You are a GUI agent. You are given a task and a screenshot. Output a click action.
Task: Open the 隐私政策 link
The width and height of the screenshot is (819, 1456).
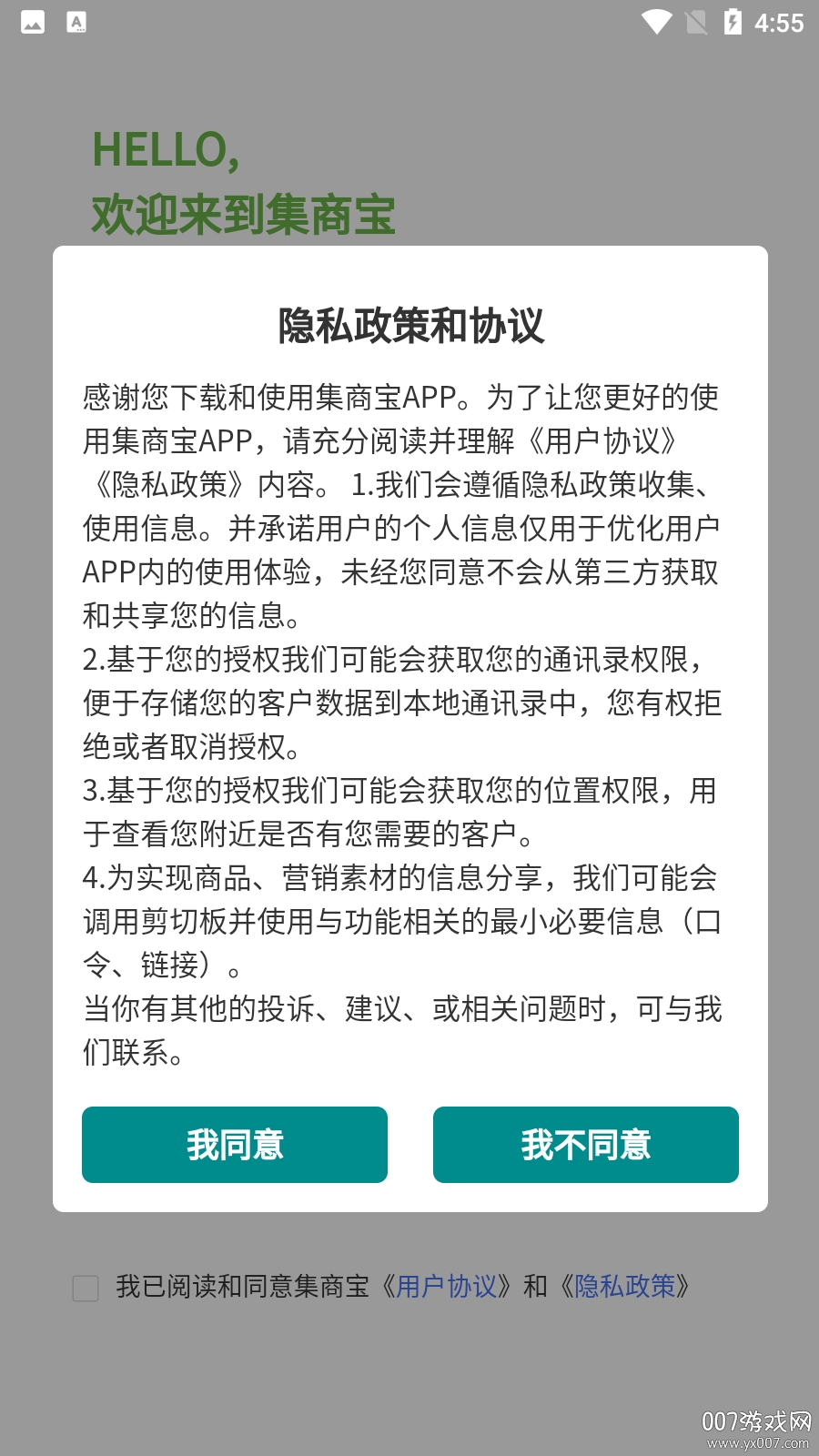coord(625,1286)
